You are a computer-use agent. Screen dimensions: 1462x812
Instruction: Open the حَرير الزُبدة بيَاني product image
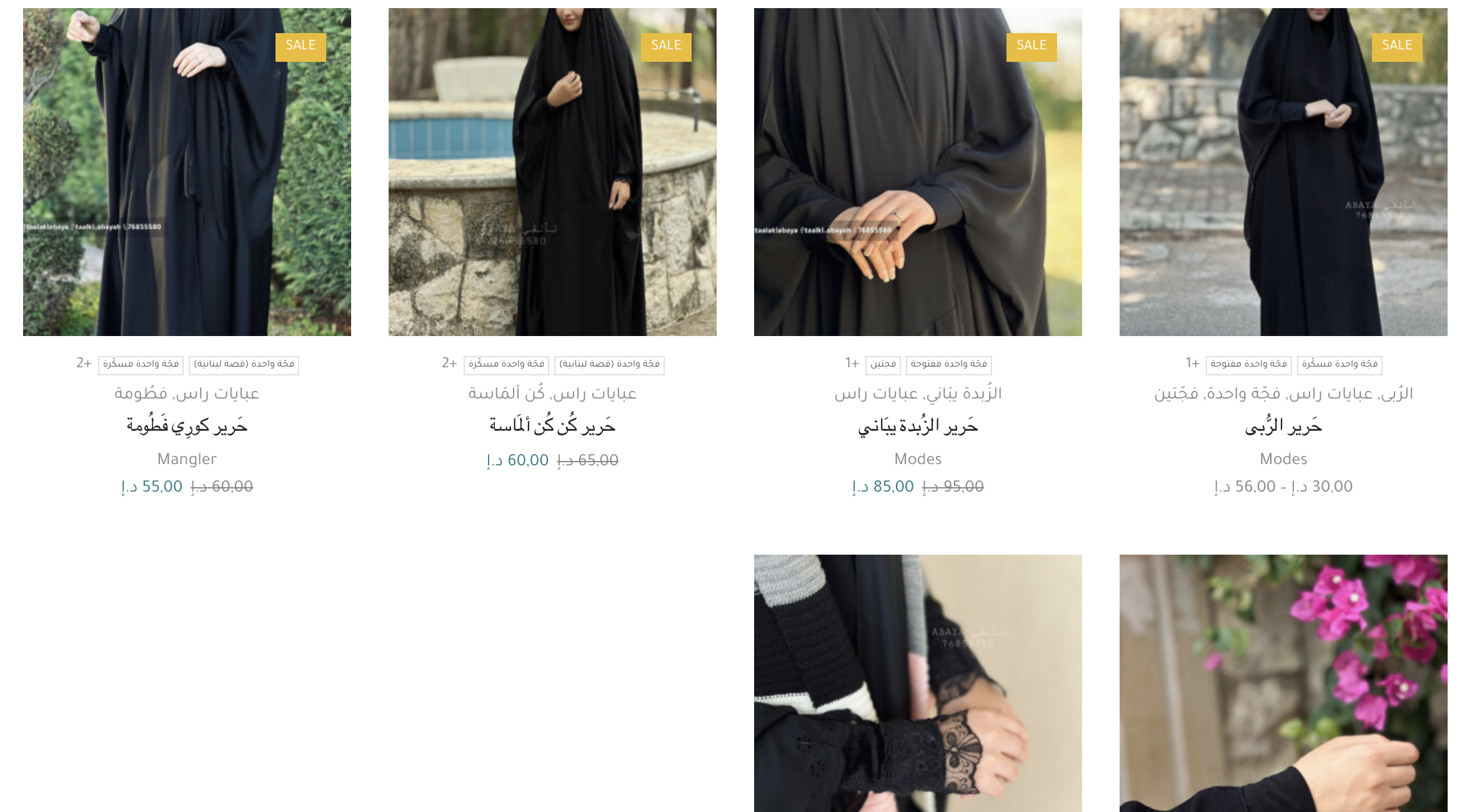pyautogui.click(x=918, y=172)
